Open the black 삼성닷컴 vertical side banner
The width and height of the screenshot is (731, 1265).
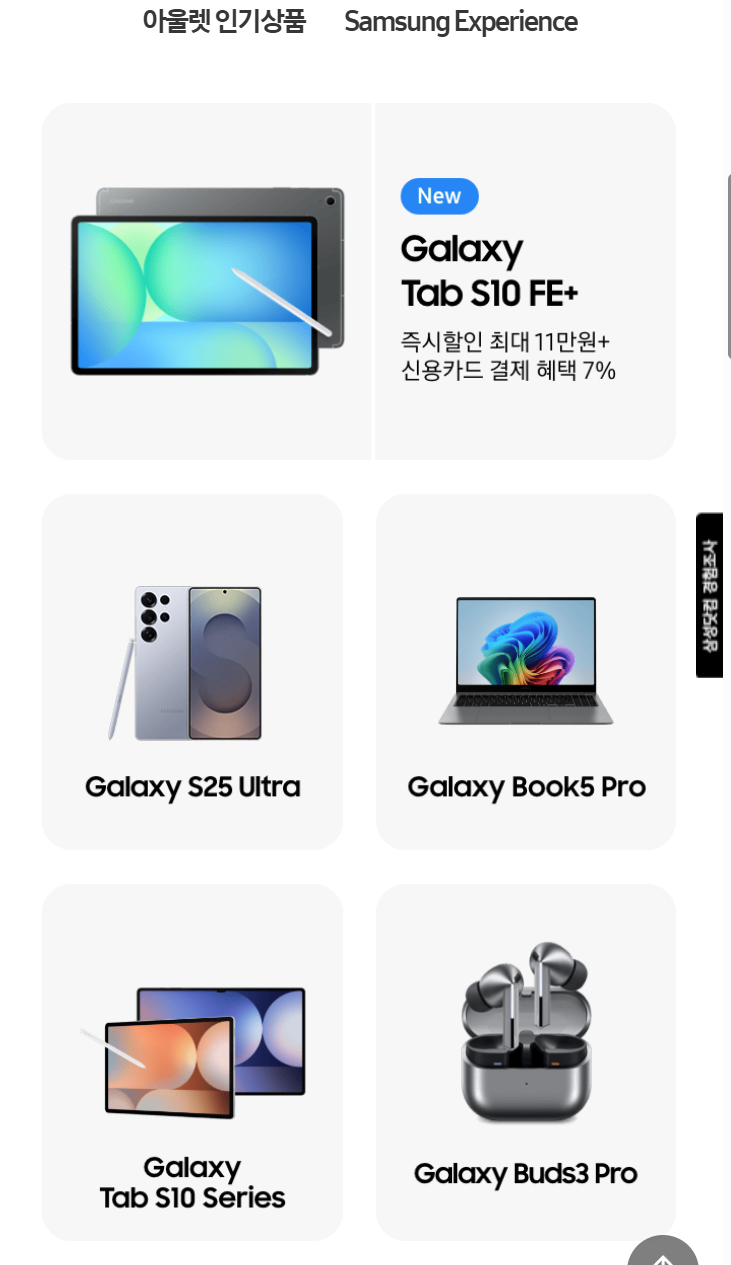point(709,594)
